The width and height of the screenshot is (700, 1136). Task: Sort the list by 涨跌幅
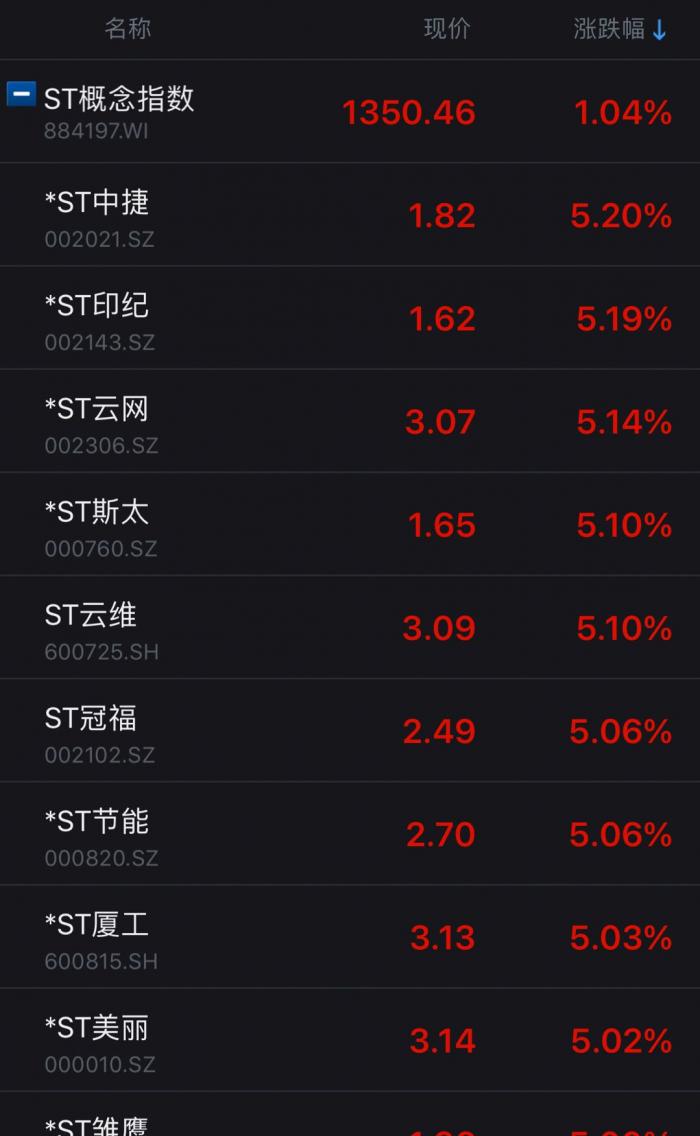(619, 30)
